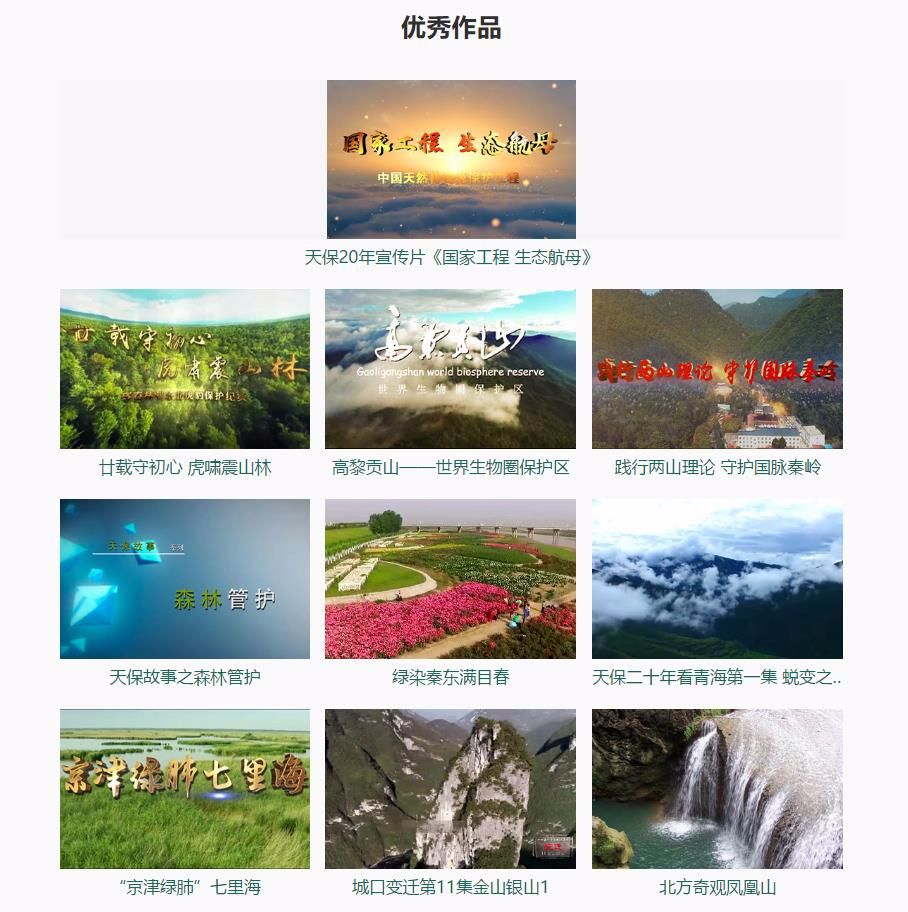908x912 pixels.
Task: Open the 践行两山理论 守护国脉秦岭 video
Action: (717, 369)
